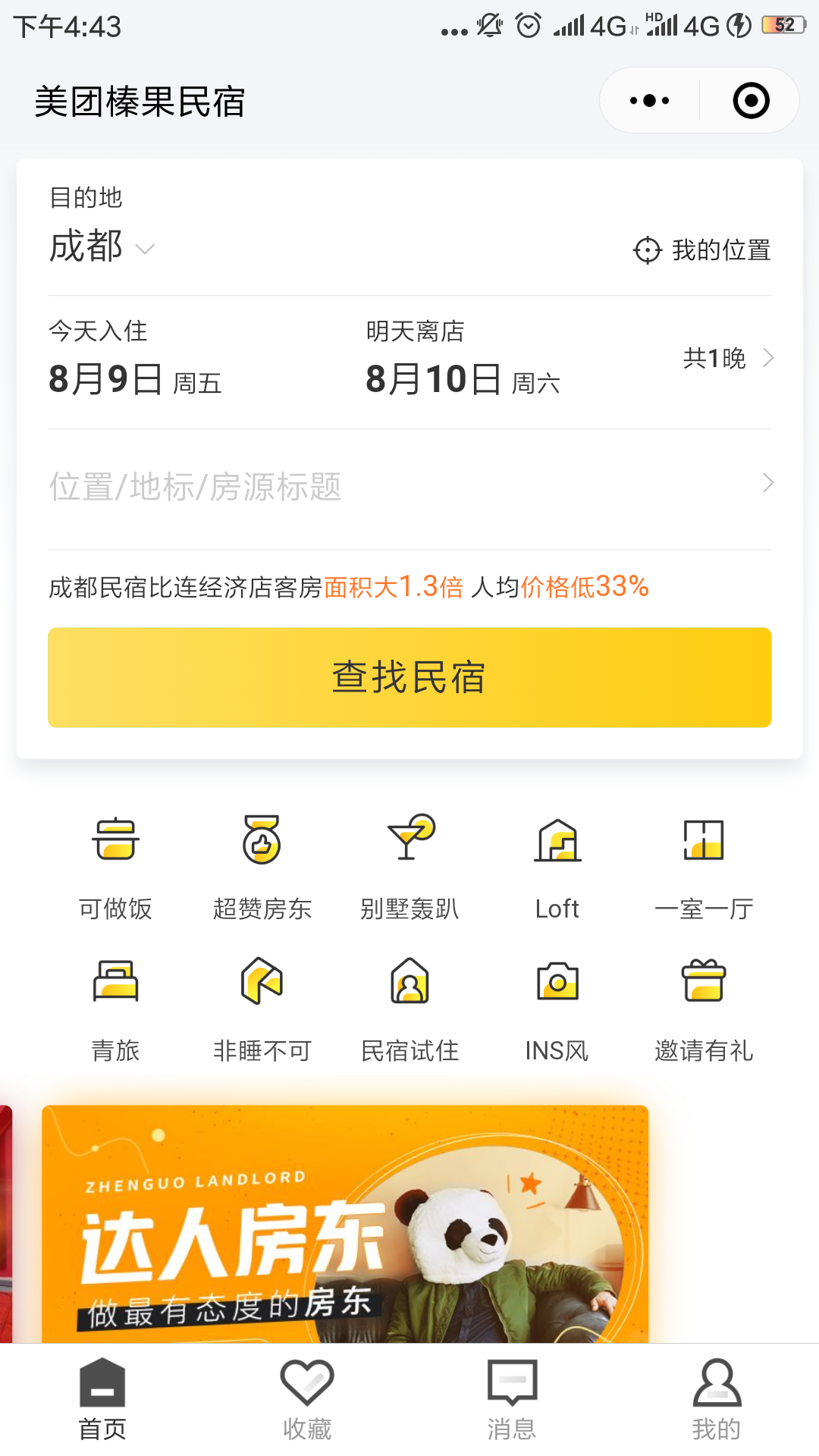Close the mini program with the circle icon
The height and width of the screenshot is (1456, 819).
pyautogui.click(x=751, y=101)
